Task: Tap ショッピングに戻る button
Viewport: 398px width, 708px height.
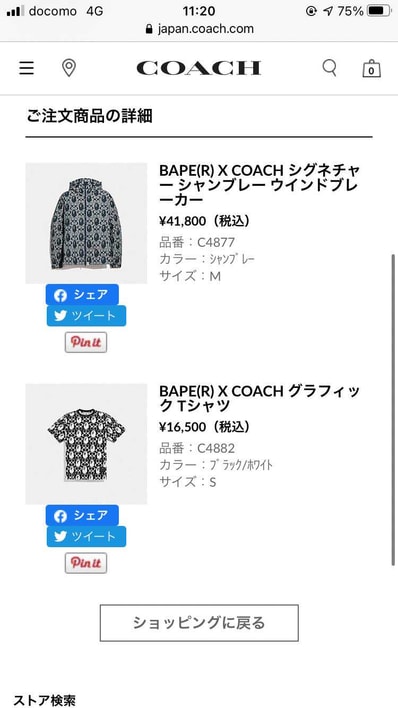Action: click(199, 623)
